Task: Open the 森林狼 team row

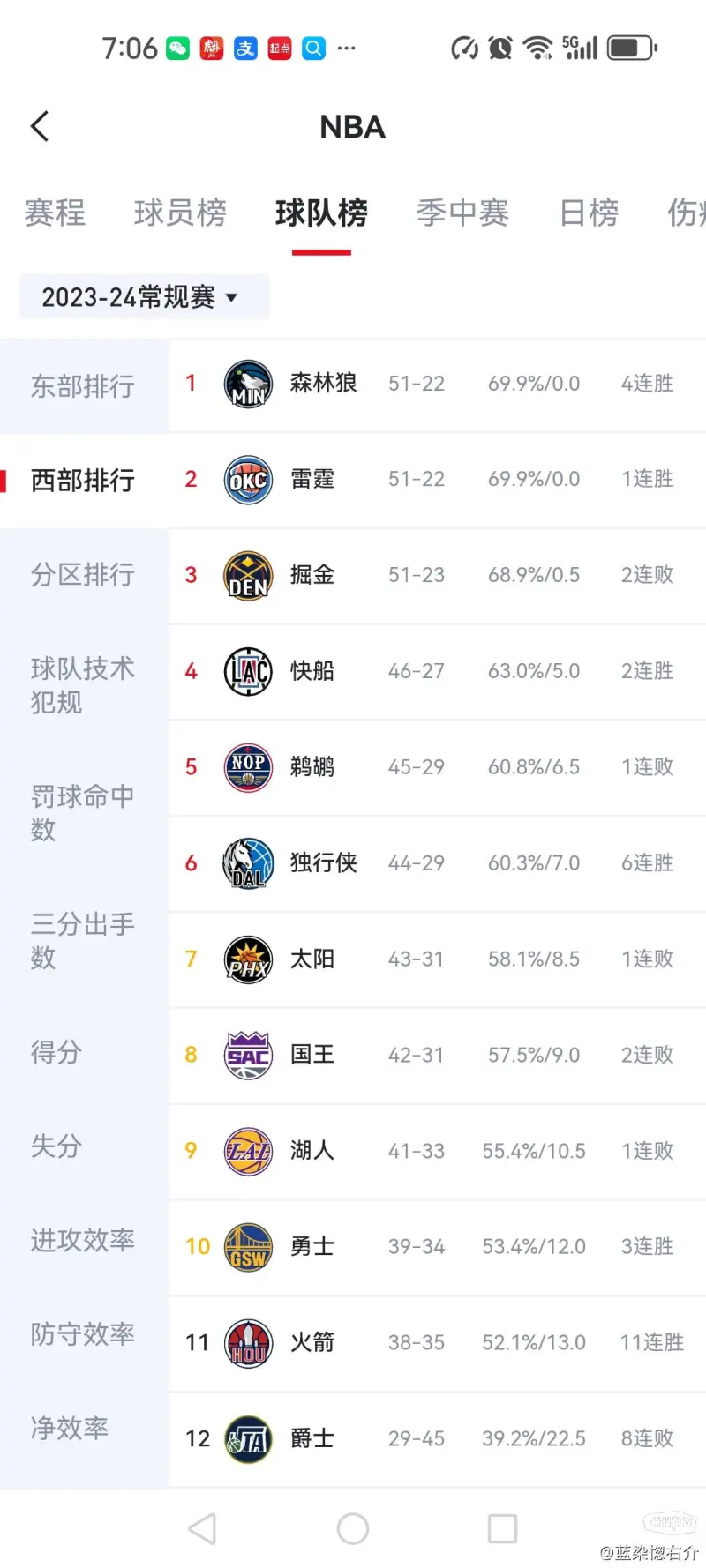Action: (x=438, y=384)
